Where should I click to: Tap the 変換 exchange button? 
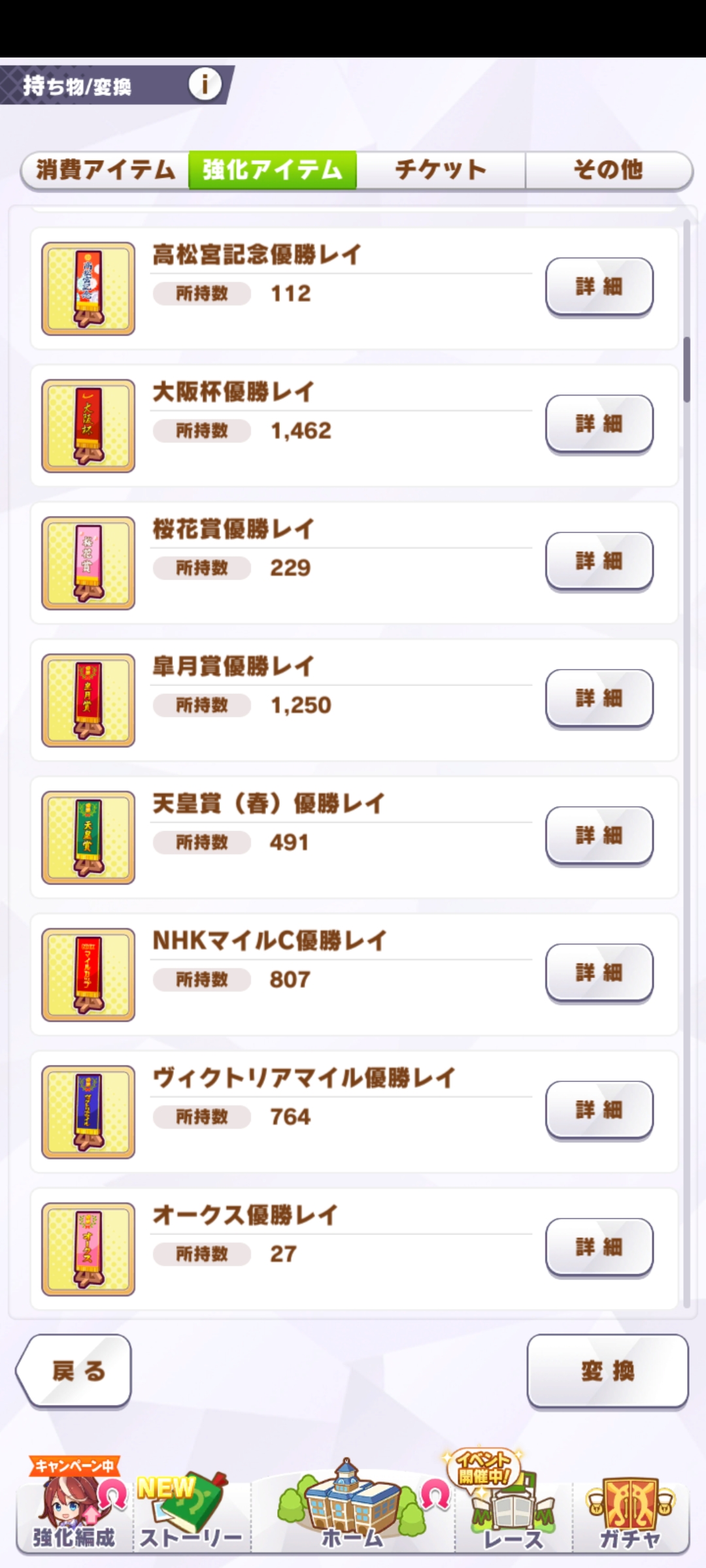click(607, 1371)
